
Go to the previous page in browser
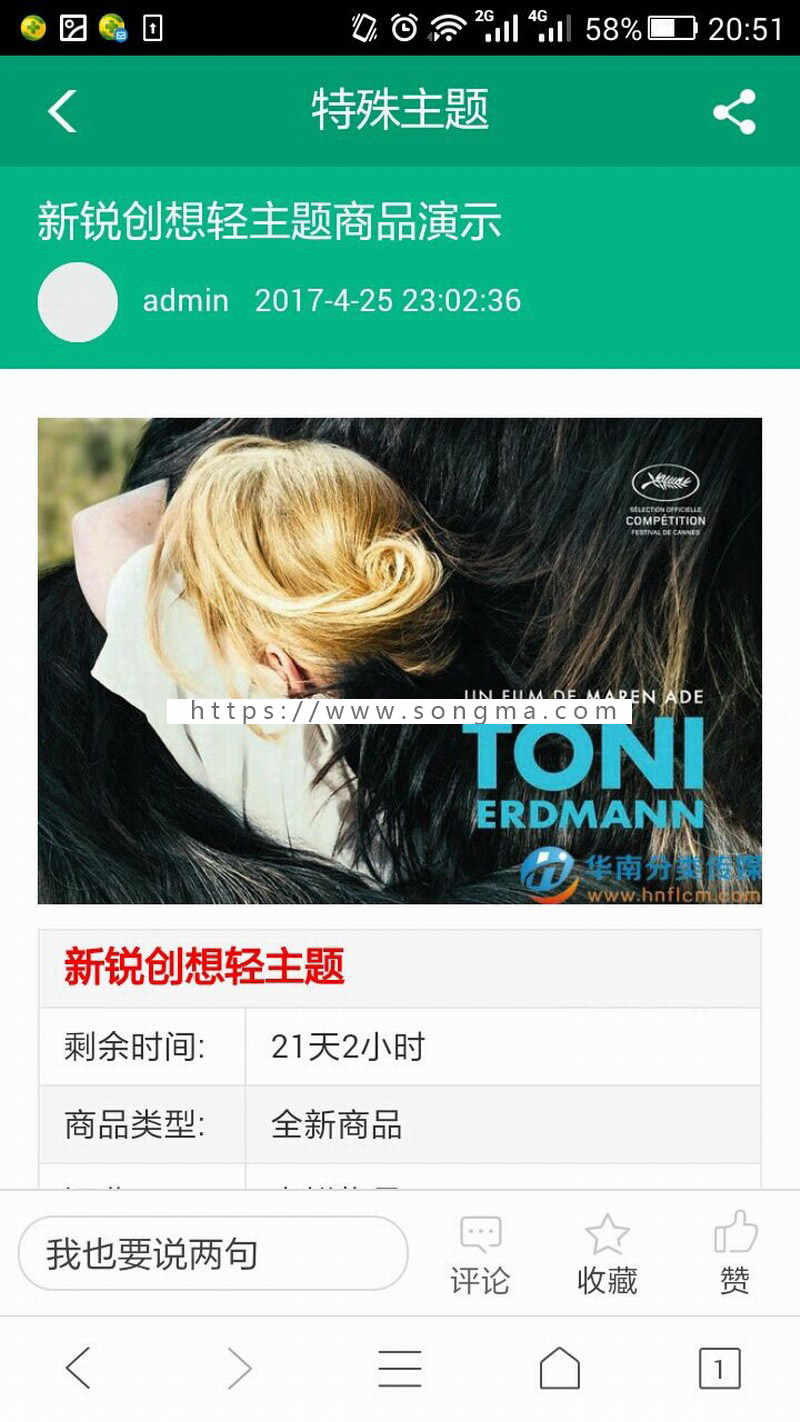pyautogui.click(x=78, y=1368)
